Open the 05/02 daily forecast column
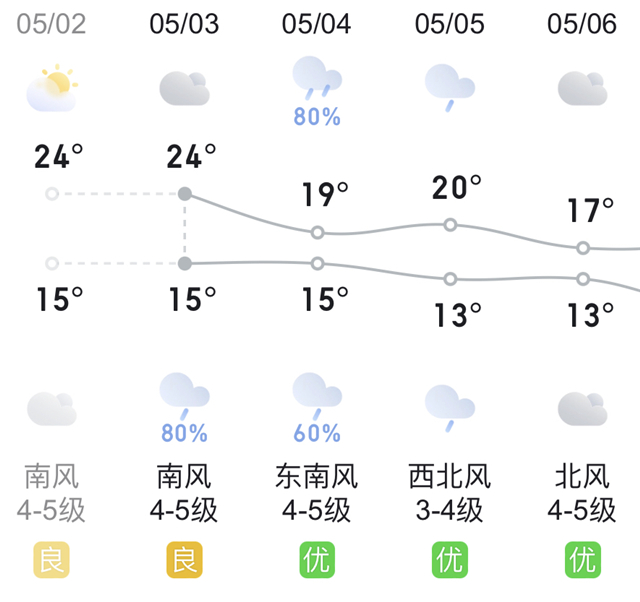Viewport: 640px width, 602px height. [52, 24]
